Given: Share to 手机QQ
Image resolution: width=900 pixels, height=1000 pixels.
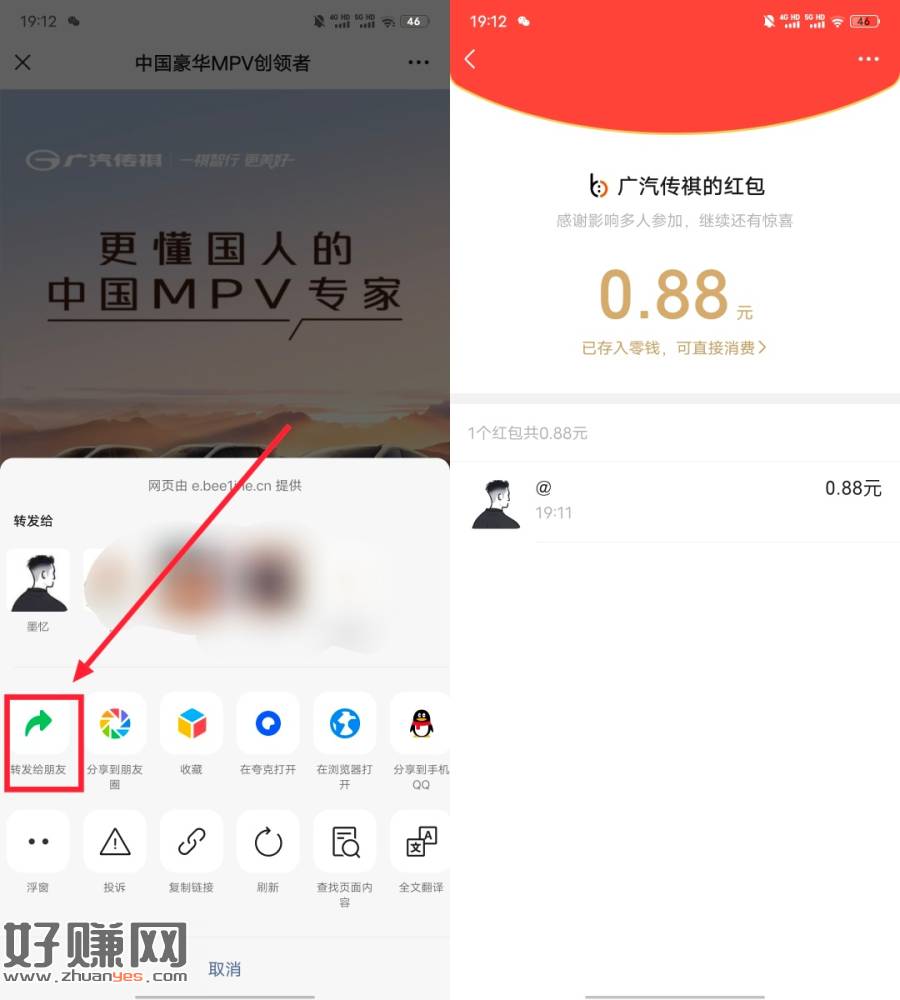Looking at the screenshot, I should pos(421,724).
